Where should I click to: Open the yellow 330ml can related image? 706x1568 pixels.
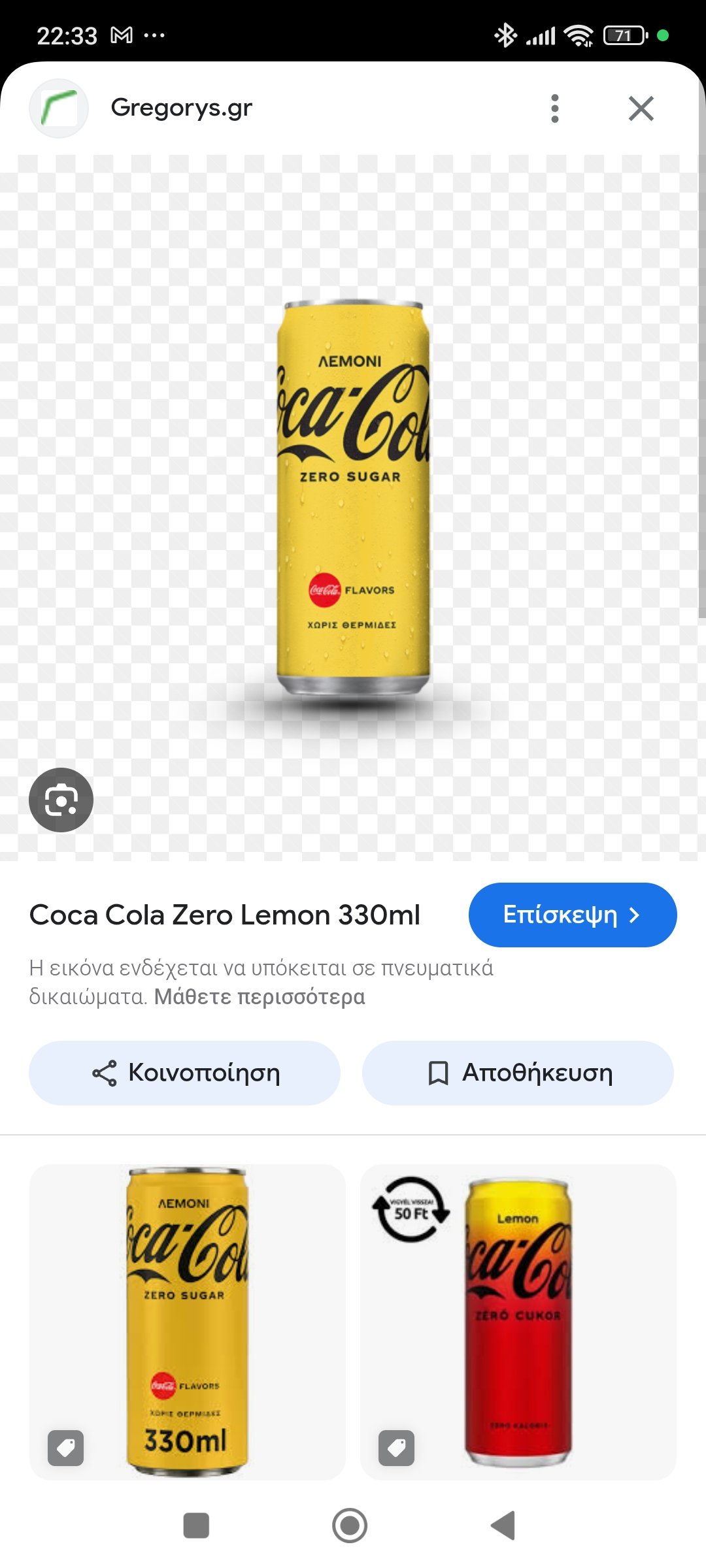tap(187, 1321)
